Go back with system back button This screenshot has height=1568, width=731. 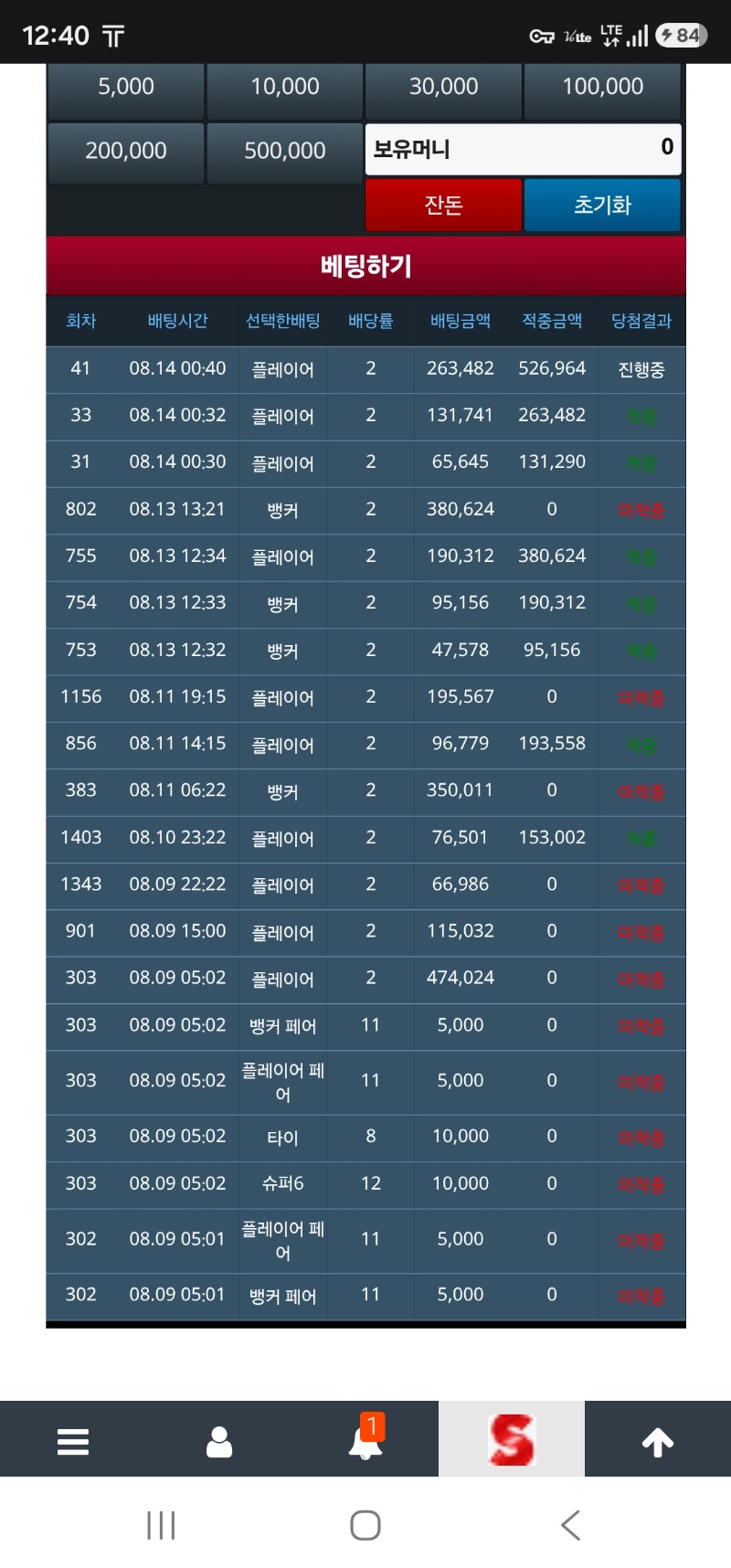[570, 1525]
